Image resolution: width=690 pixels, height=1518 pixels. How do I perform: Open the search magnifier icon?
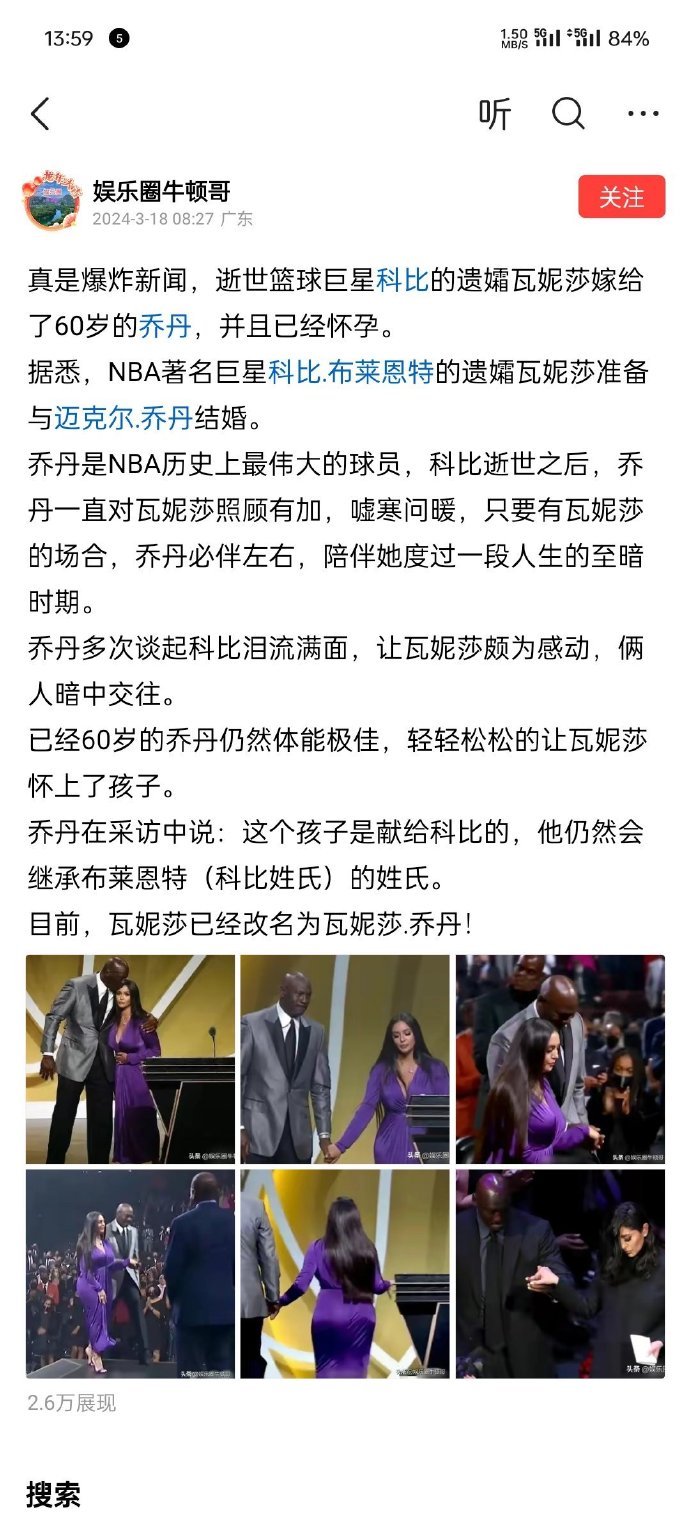pyautogui.click(x=568, y=114)
